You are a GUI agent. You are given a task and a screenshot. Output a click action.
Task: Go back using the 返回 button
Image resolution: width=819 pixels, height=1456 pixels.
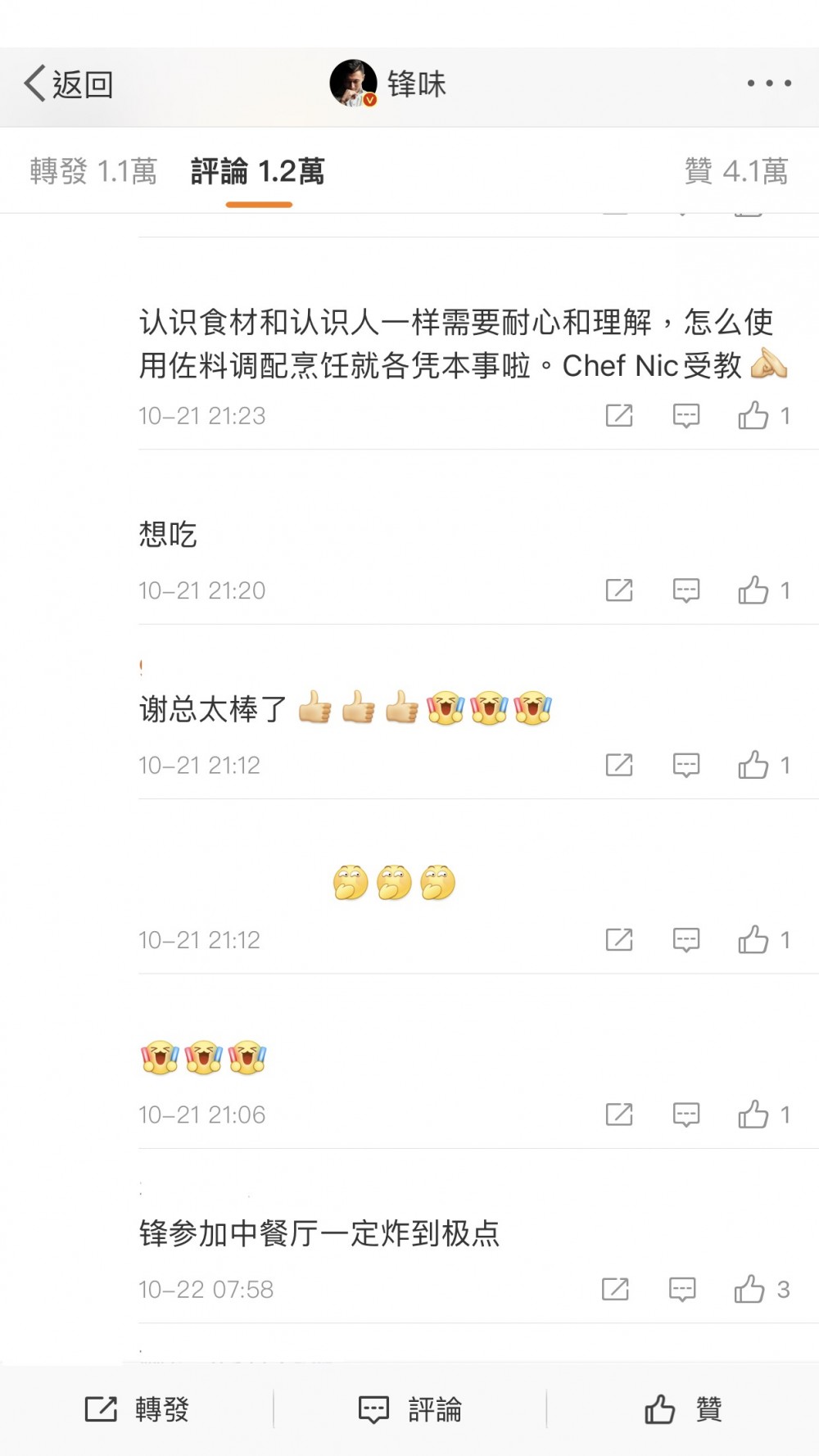coord(69,84)
